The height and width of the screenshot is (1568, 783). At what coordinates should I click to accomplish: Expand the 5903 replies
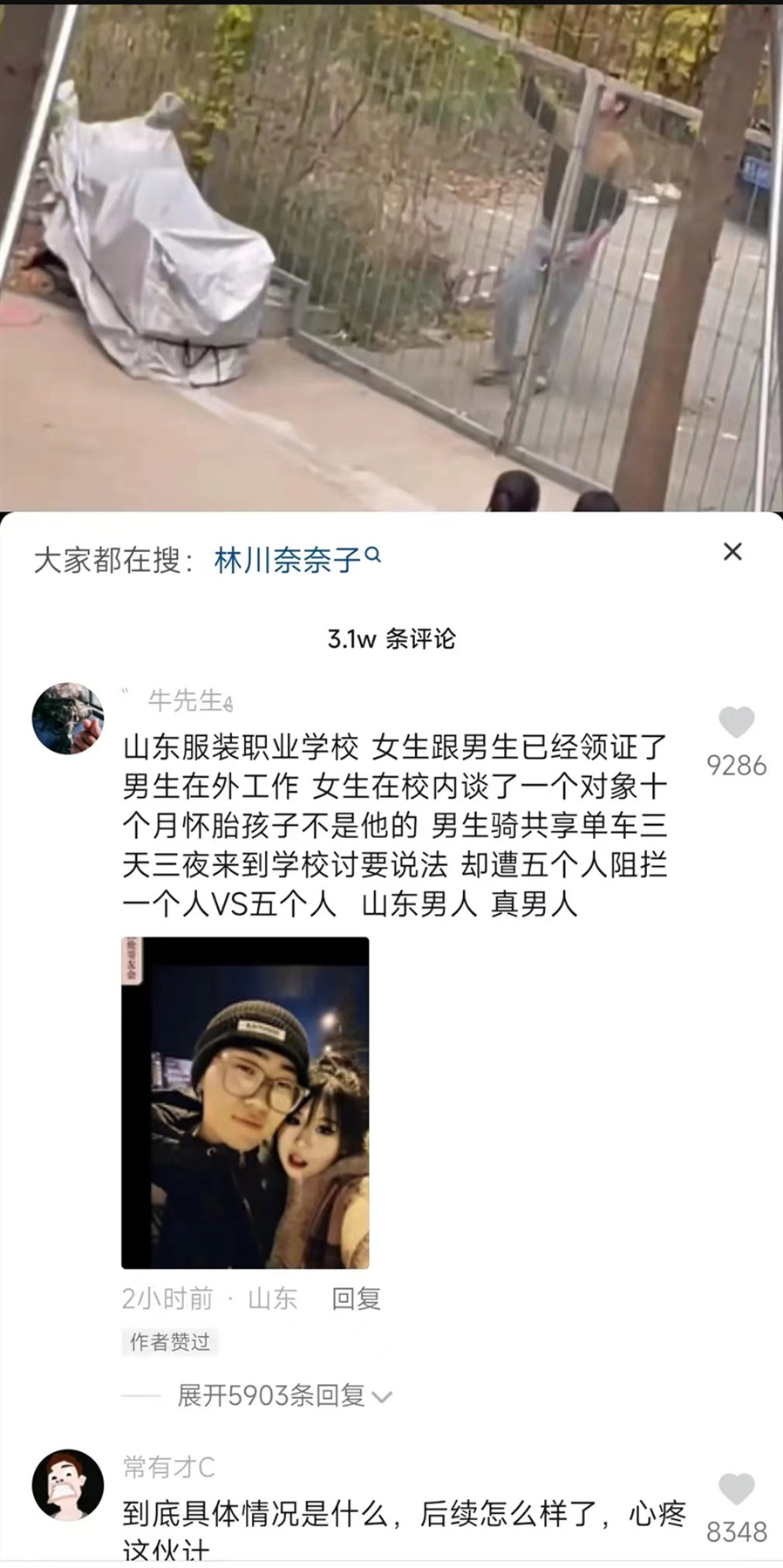(x=283, y=1395)
